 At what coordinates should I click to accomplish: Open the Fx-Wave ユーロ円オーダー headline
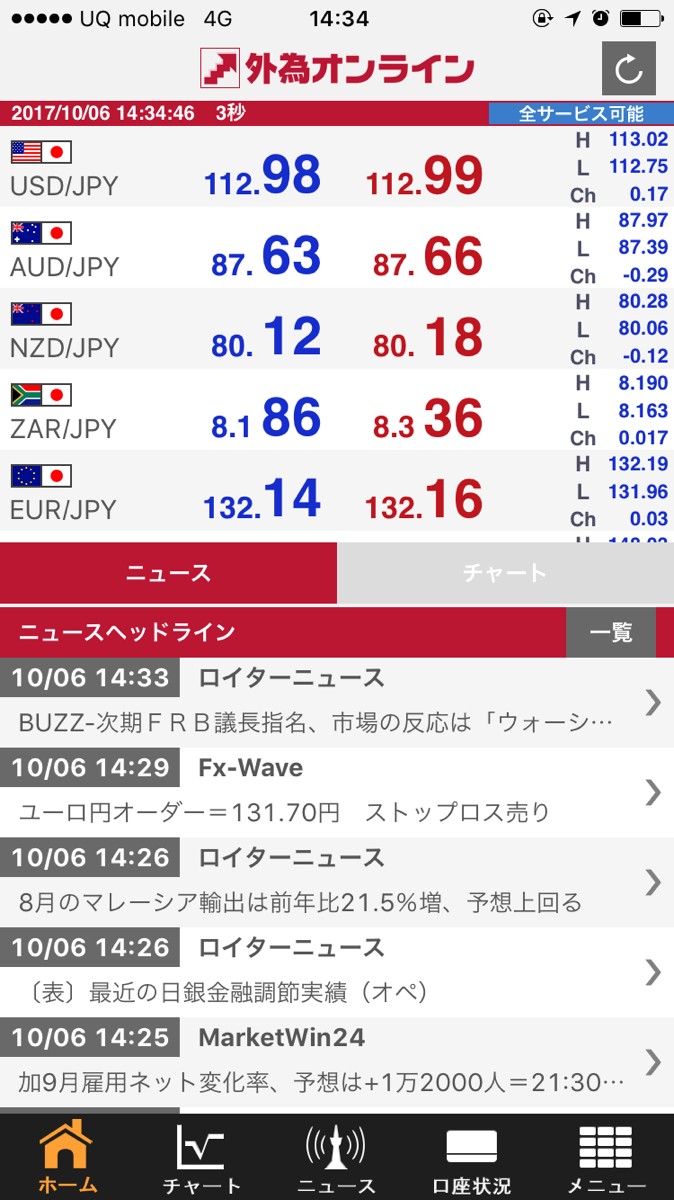coord(320,792)
